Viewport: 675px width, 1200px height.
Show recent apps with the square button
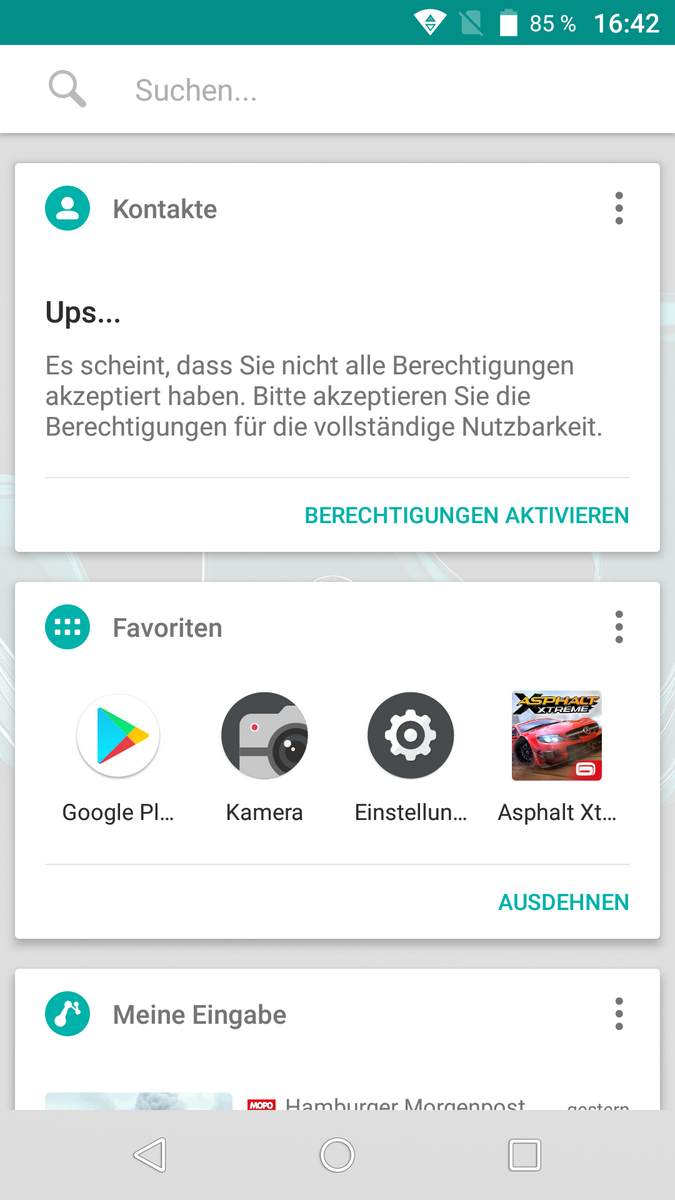(525, 1155)
